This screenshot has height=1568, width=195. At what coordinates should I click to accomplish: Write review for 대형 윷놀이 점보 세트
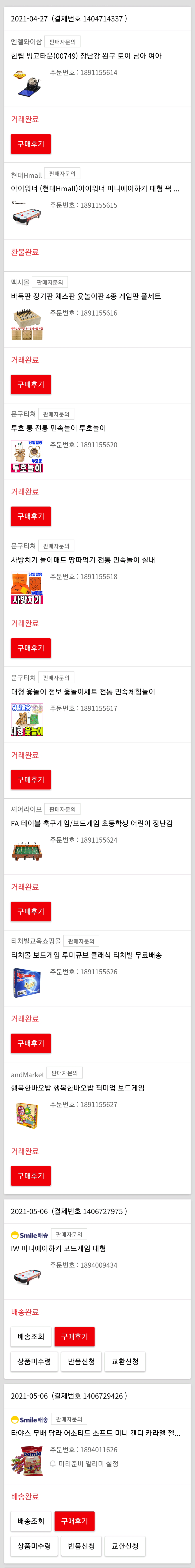coord(30,780)
